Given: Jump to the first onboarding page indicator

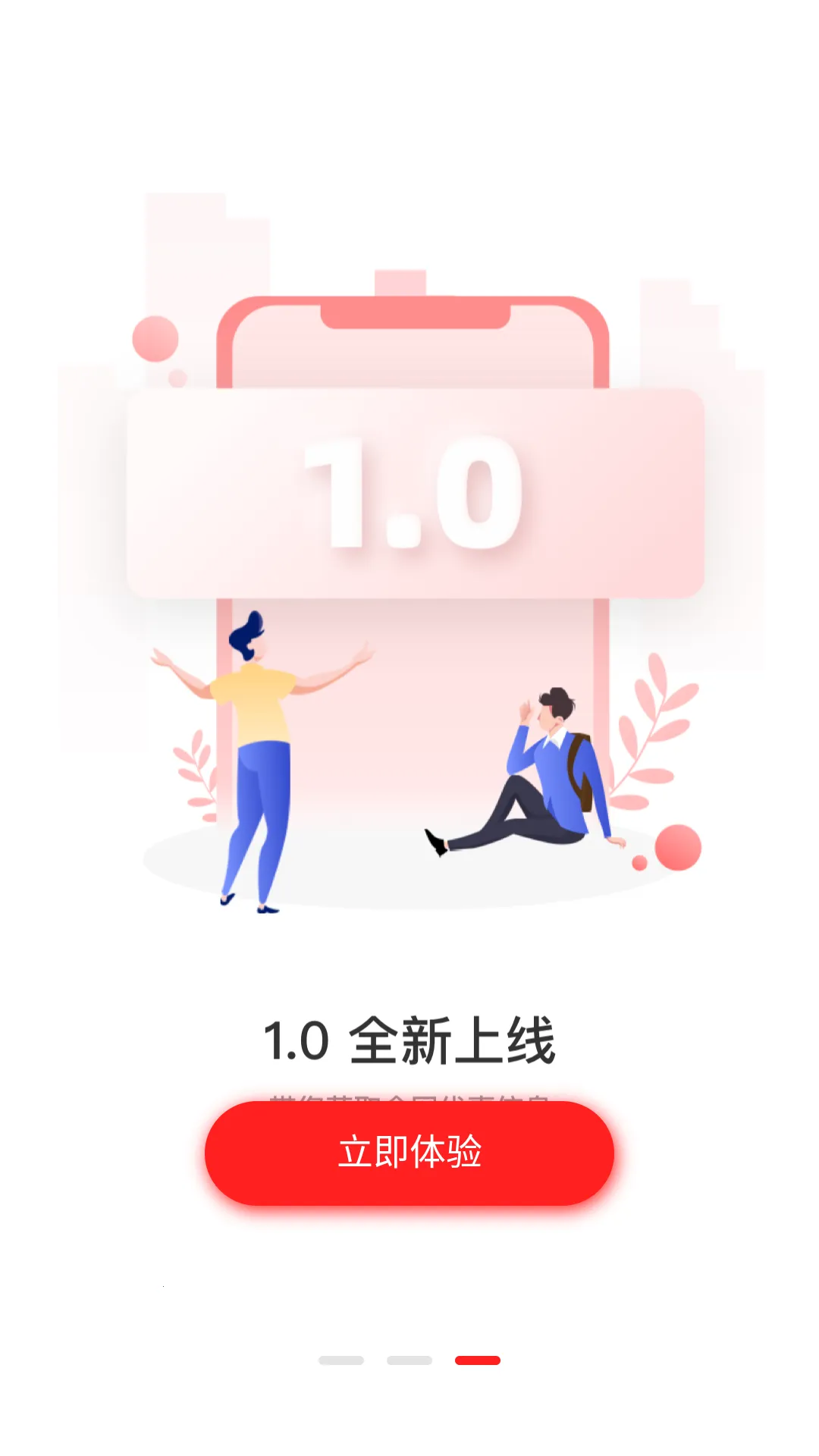Looking at the screenshot, I should coord(341,1360).
